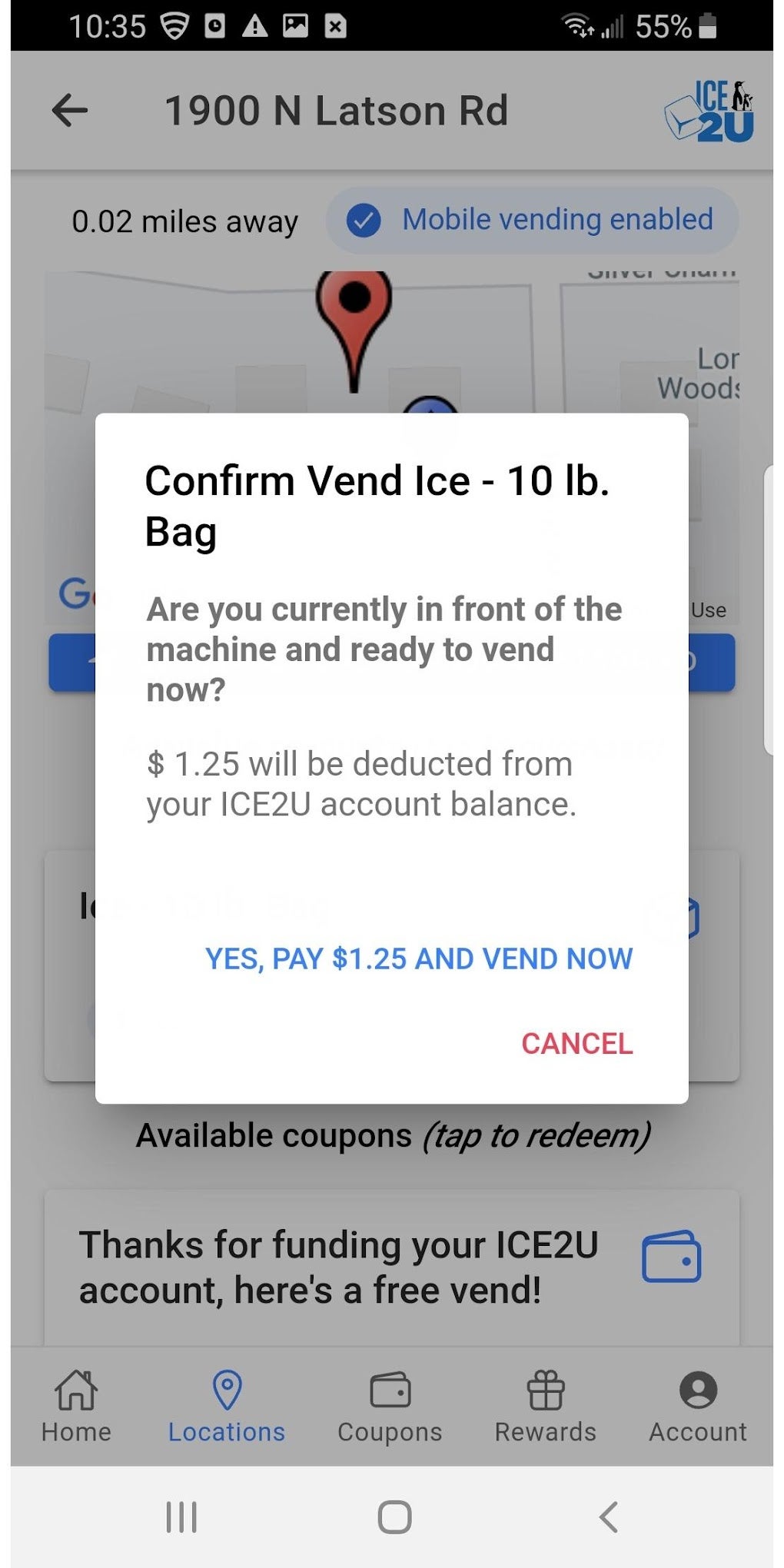The height and width of the screenshot is (1568, 784).
Task: Redeem the free vend coupon card
Action: click(x=391, y=1267)
